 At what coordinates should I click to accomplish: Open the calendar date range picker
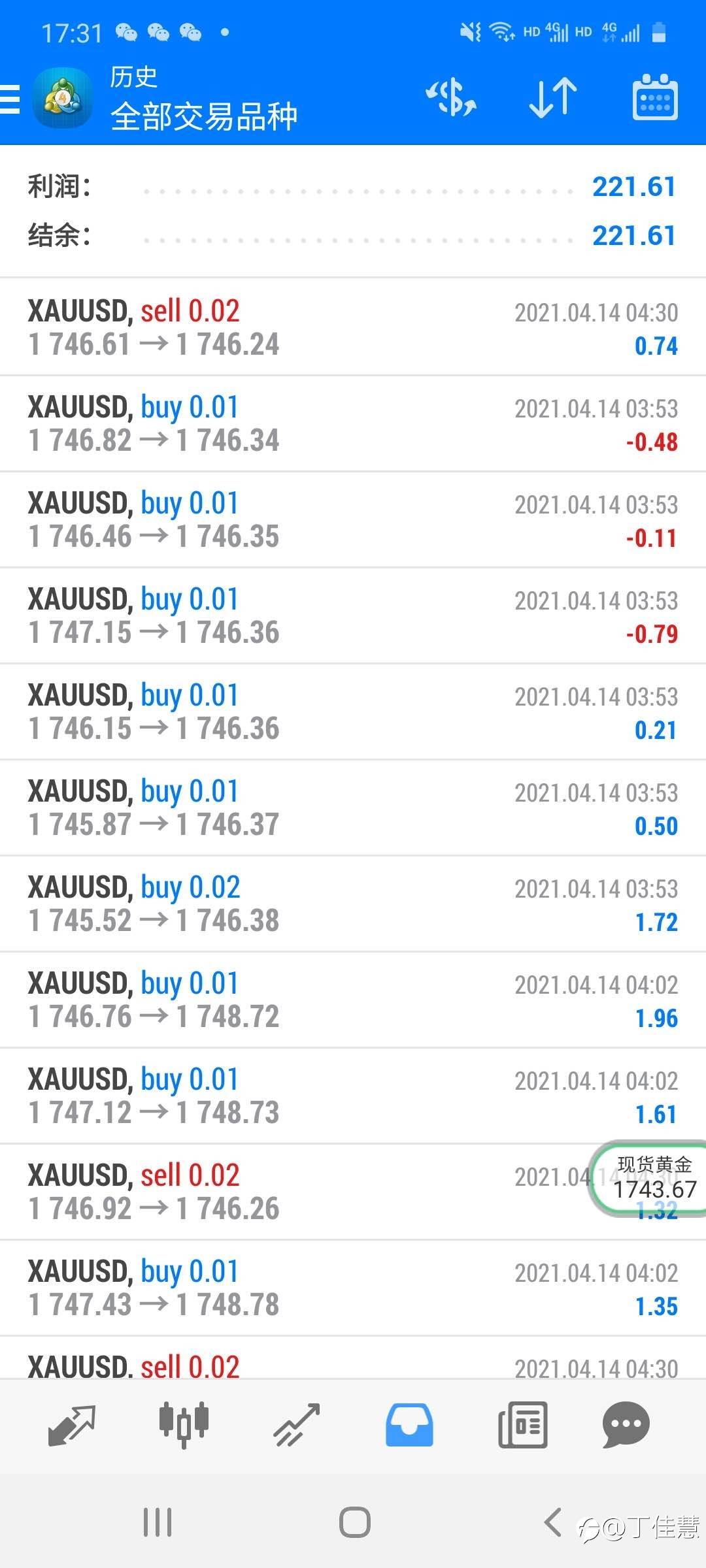[x=655, y=98]
